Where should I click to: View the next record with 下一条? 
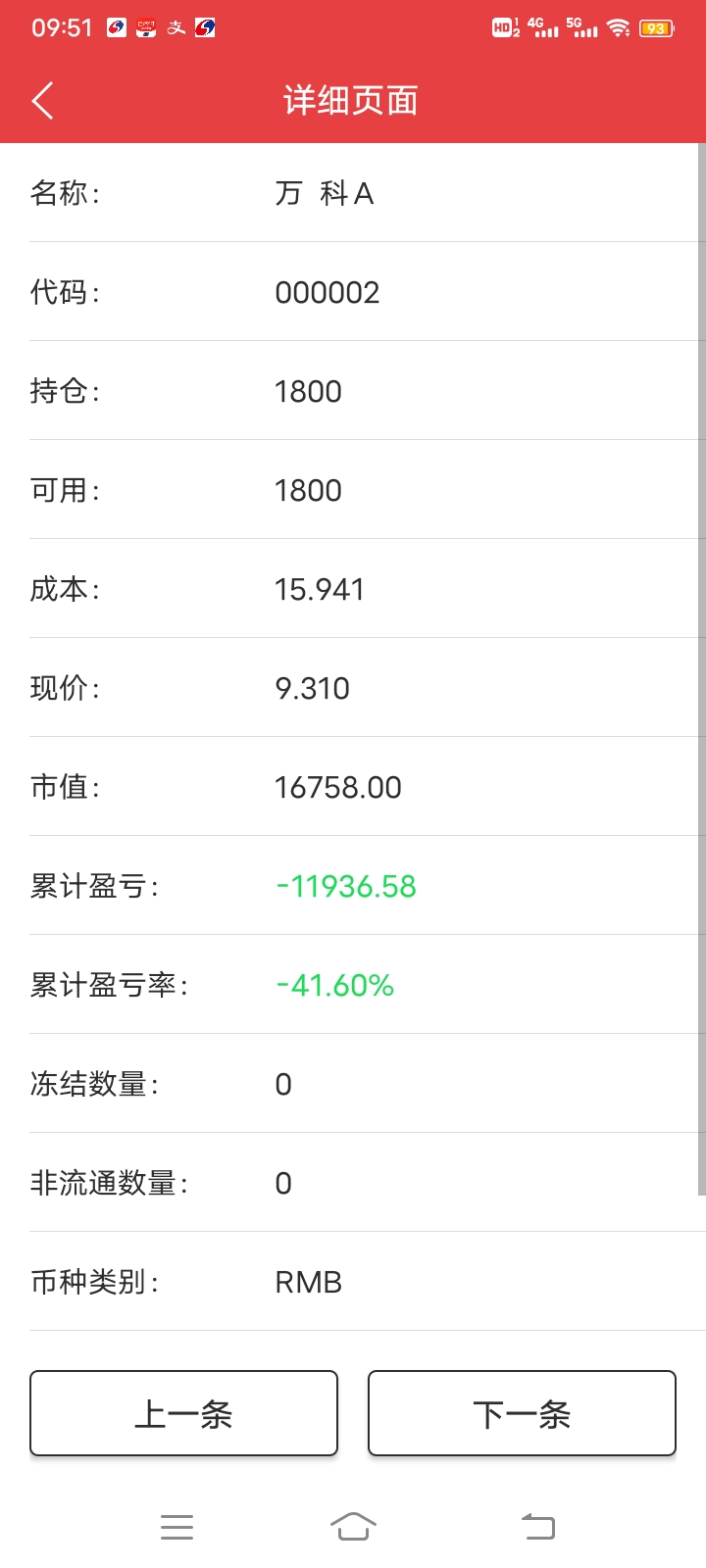pos(522,1413)
